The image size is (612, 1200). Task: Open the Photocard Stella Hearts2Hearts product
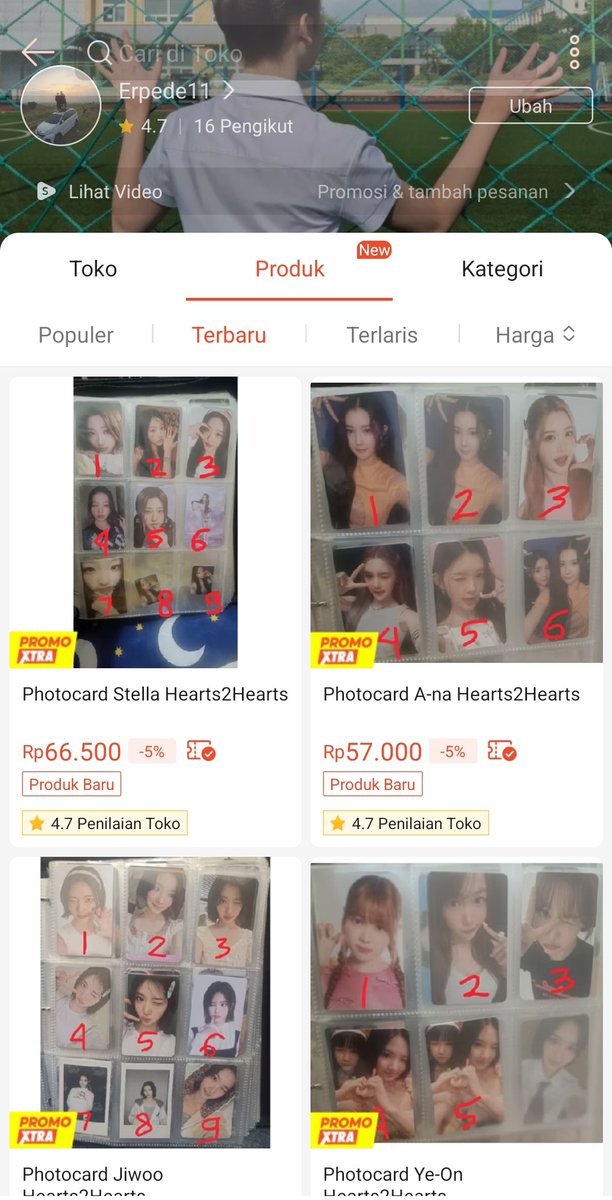click(x=155, y=609)
